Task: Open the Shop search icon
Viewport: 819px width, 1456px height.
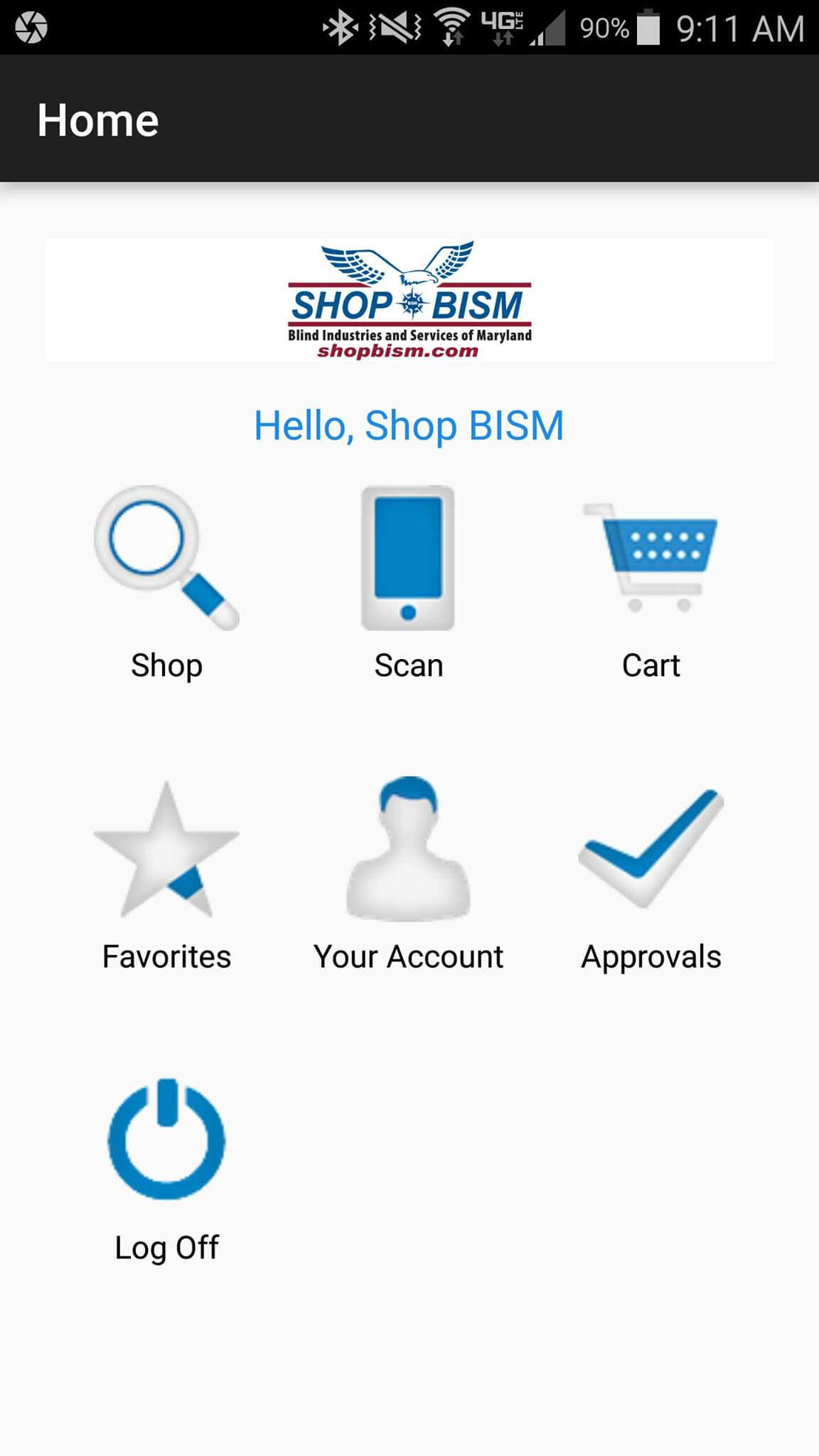Action: coord(166,559)
